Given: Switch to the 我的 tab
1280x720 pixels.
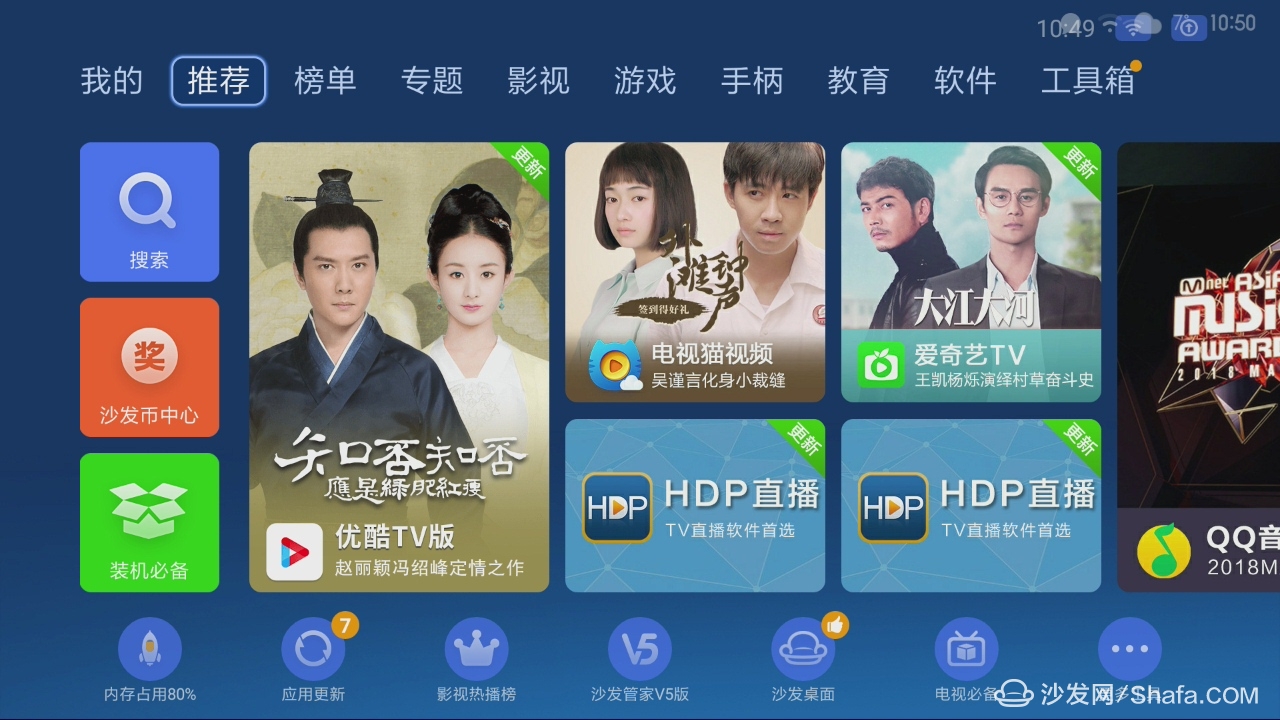Looking at the screenshot, I should 111,81.
